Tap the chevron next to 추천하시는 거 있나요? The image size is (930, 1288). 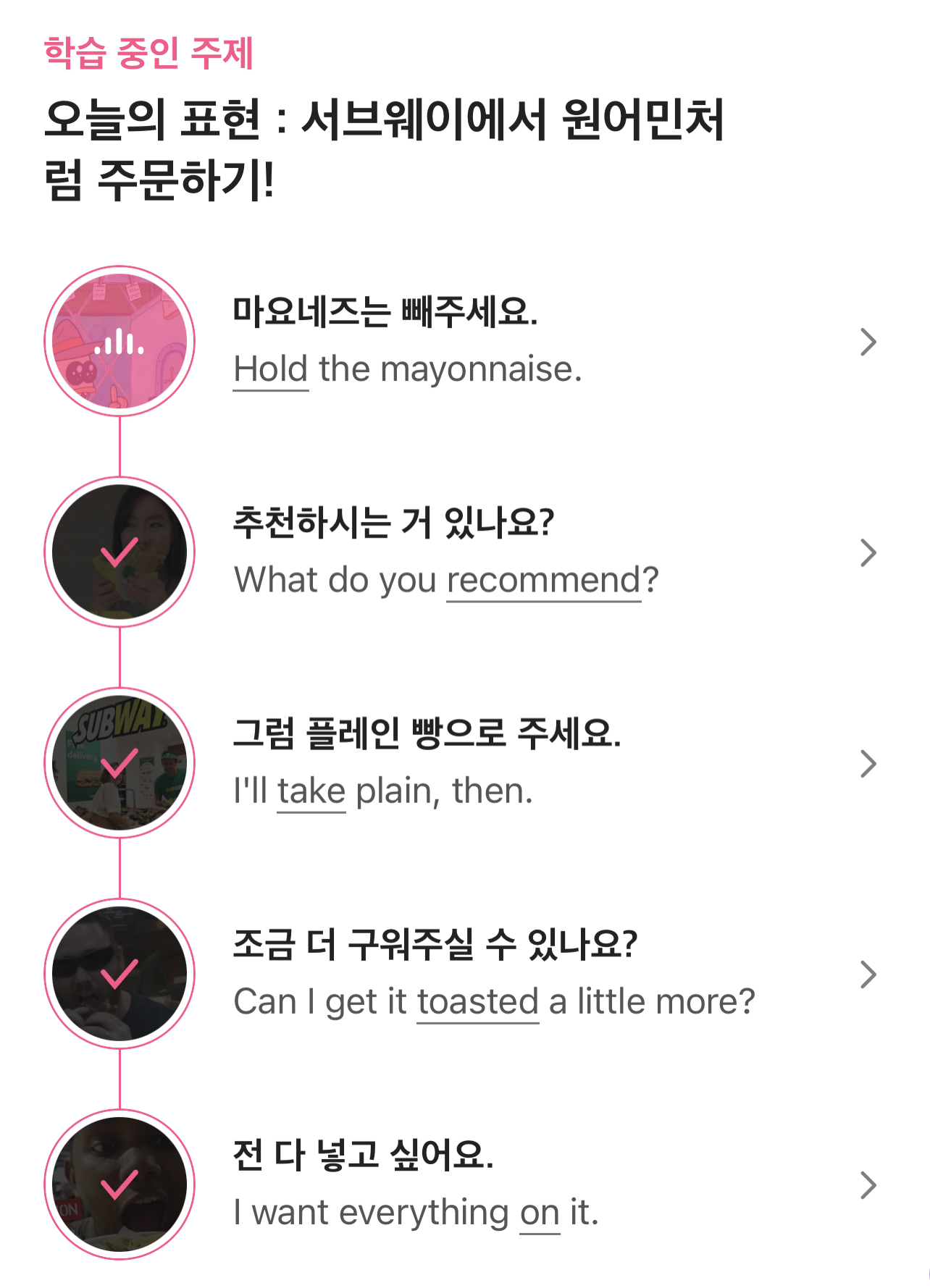[x=868, y=552]
